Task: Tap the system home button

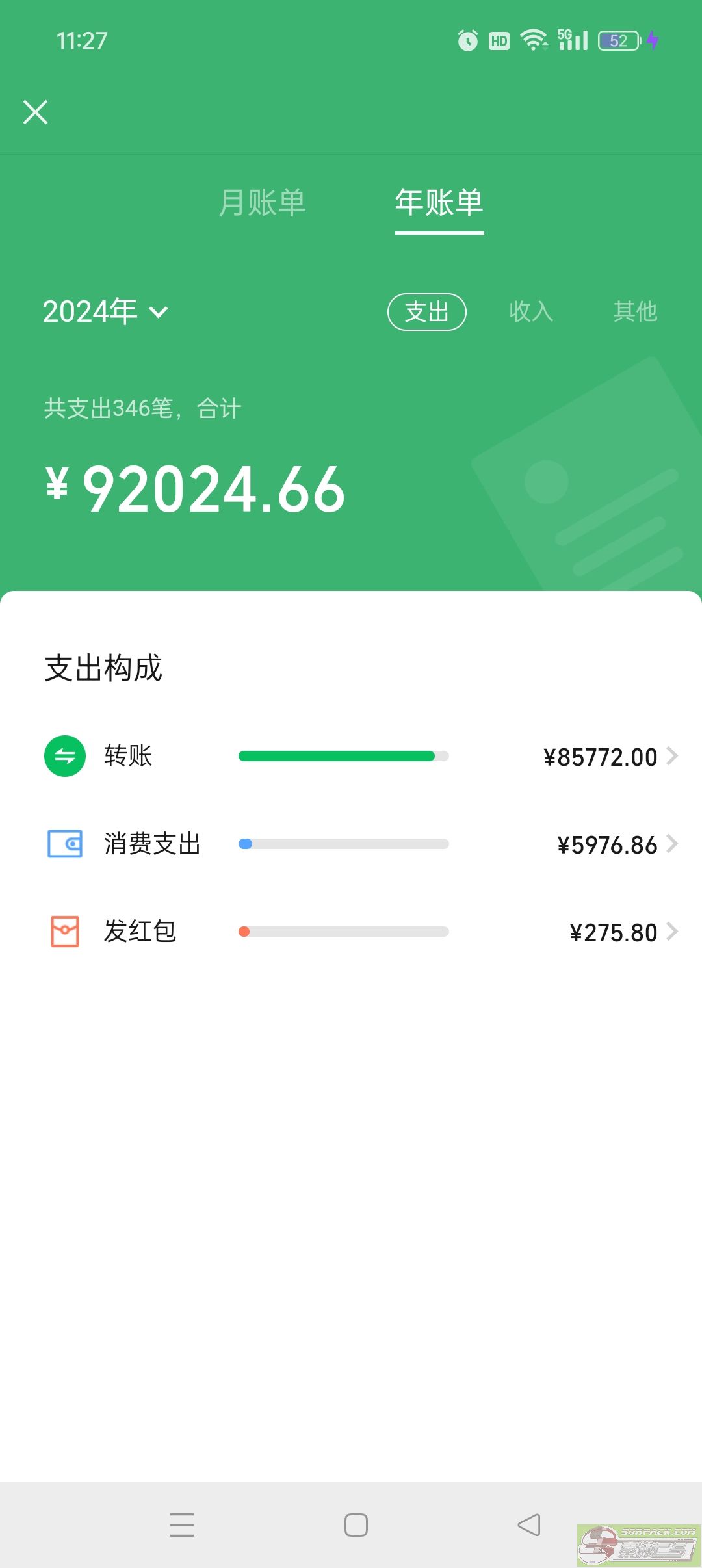Action: [356, 1524]
